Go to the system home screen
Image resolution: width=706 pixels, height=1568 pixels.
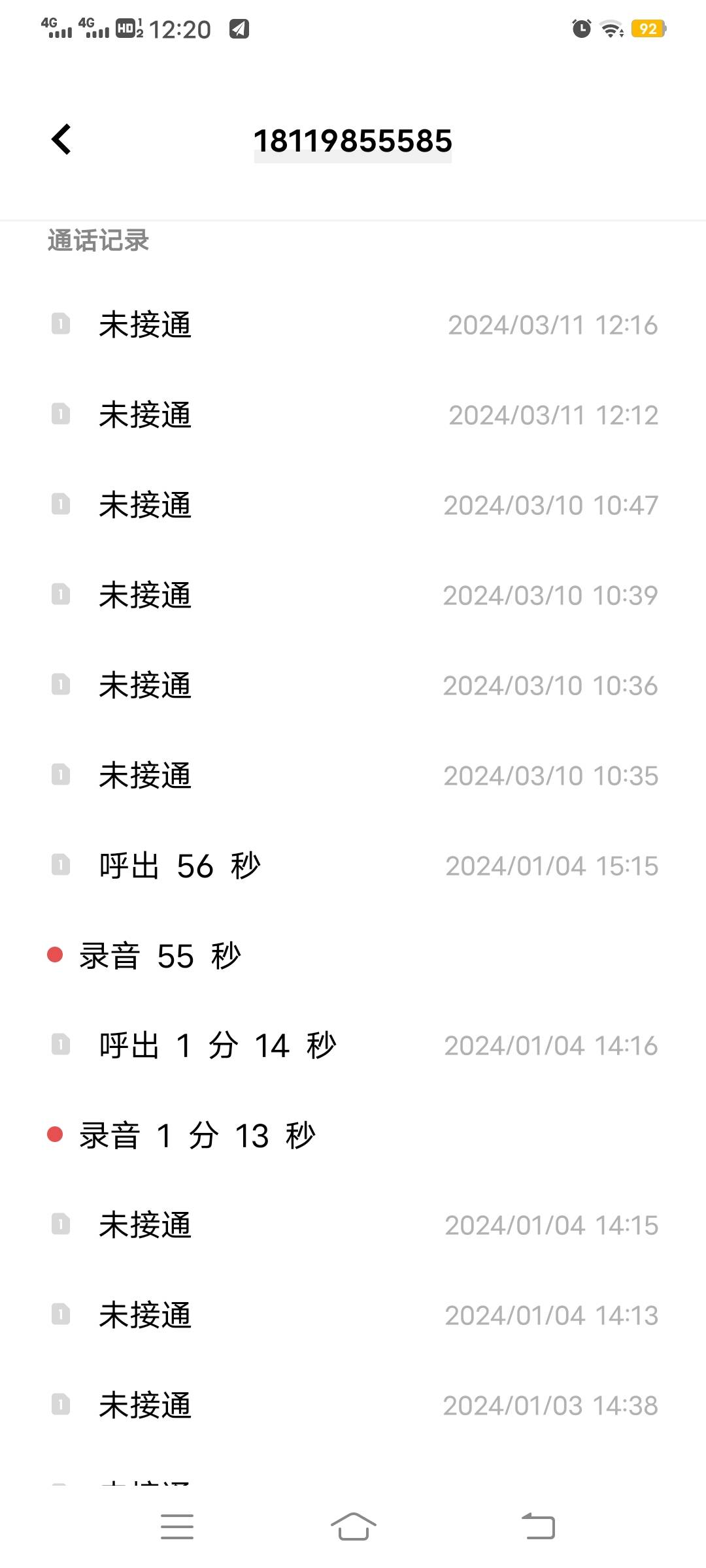[x=353, y=1527]
